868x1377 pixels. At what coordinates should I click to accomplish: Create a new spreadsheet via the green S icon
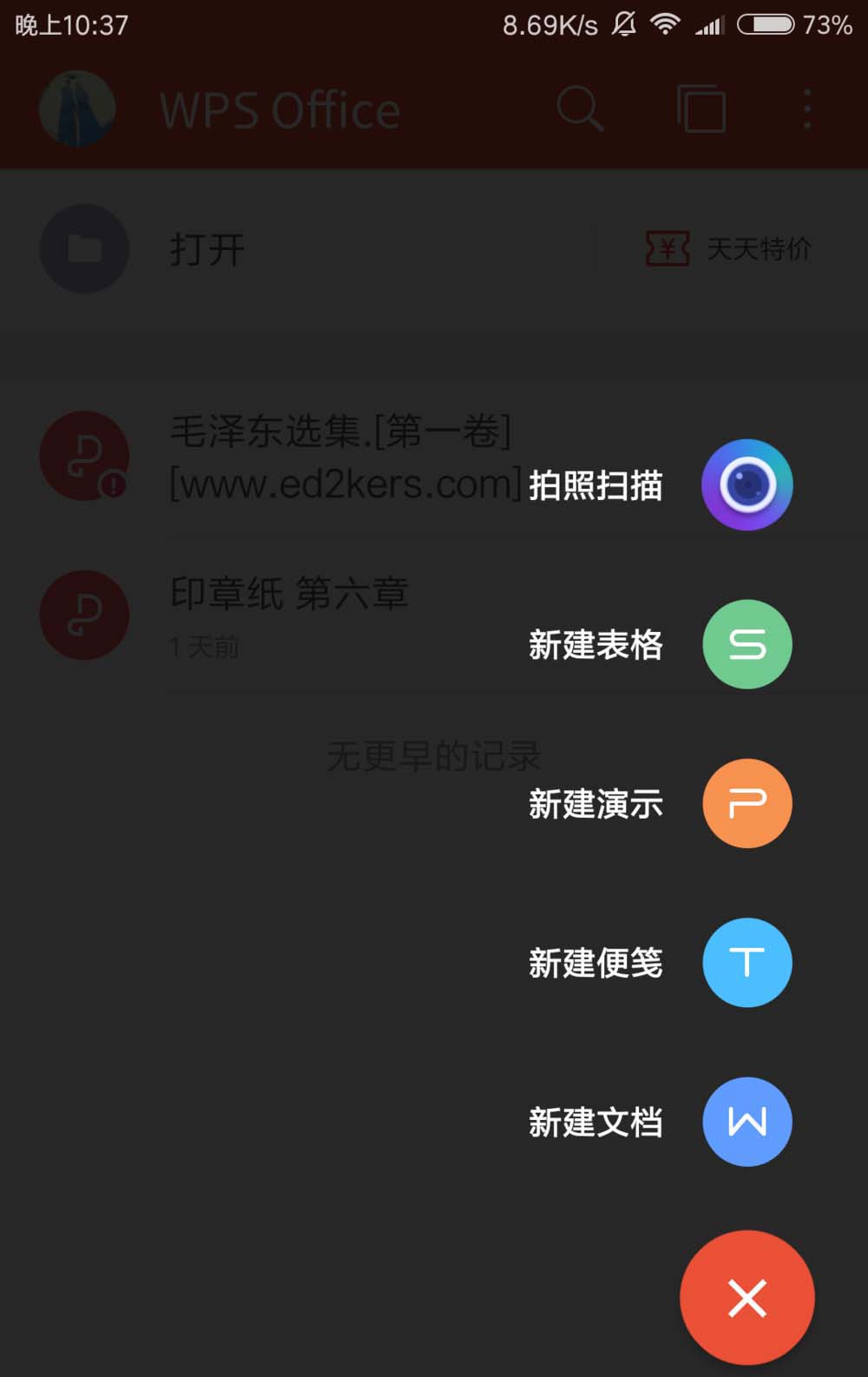(x=746, y=644)
